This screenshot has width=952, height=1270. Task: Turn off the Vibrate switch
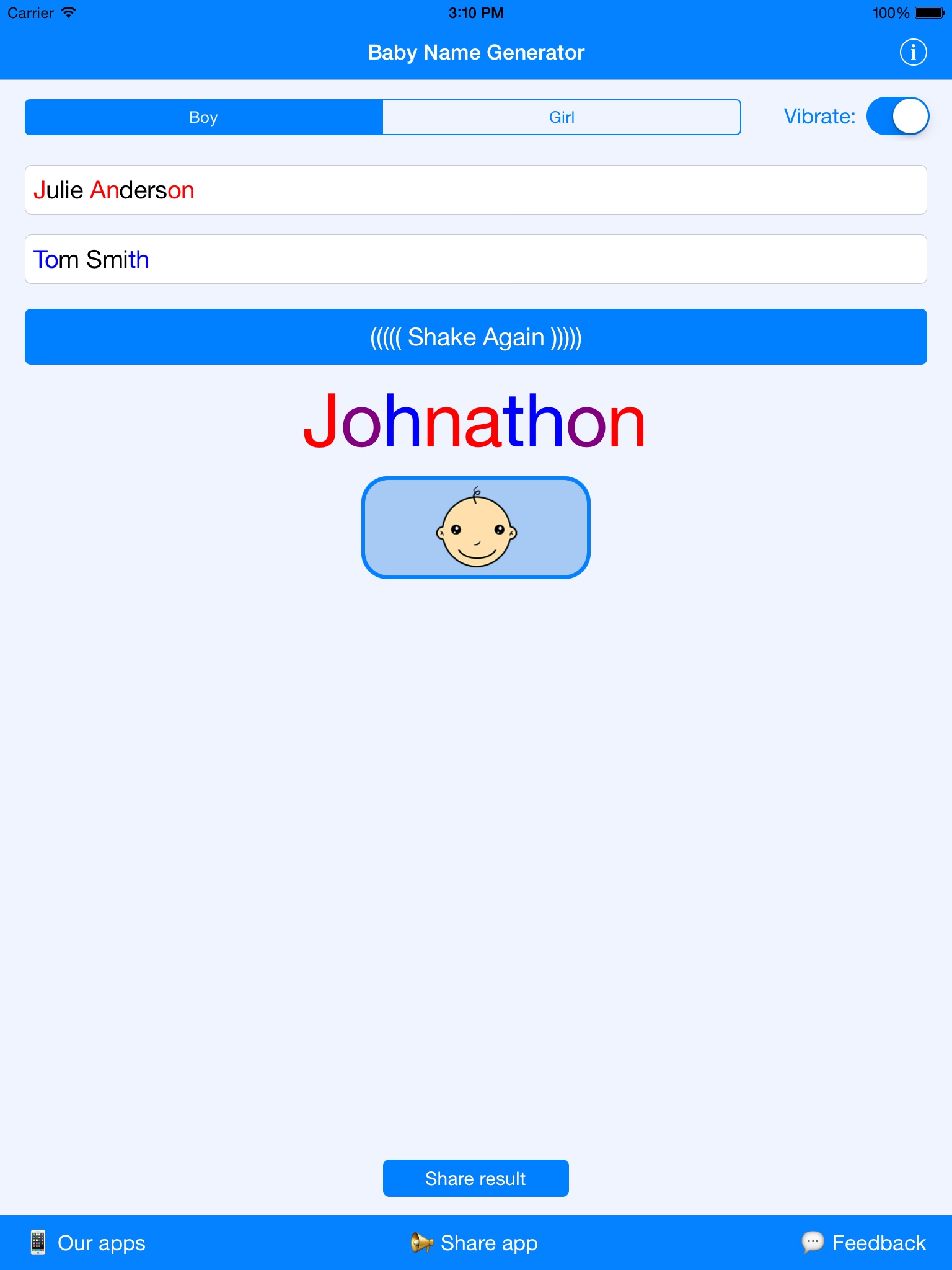coord(897,116)
